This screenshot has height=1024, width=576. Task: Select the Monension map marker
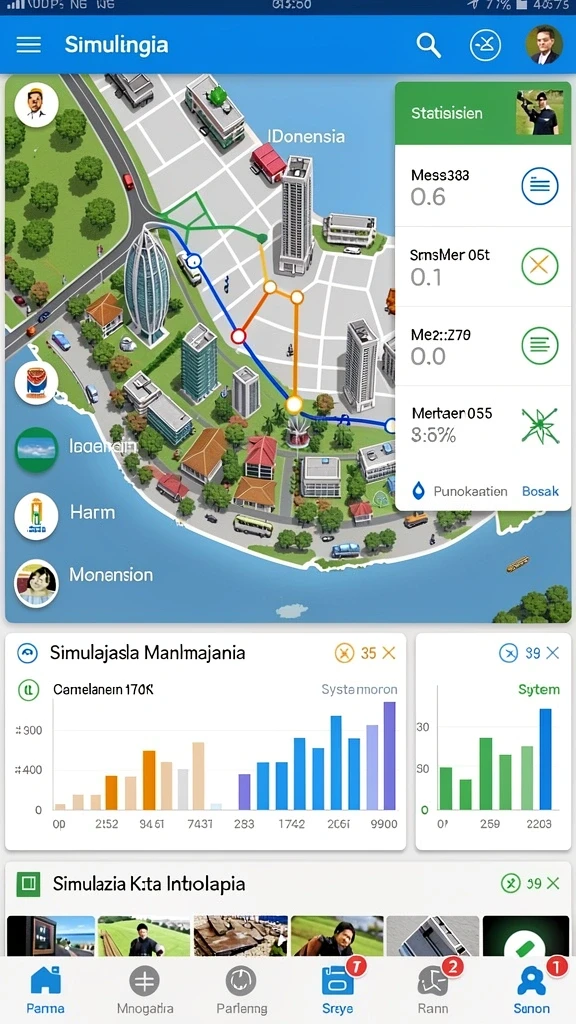37,583
